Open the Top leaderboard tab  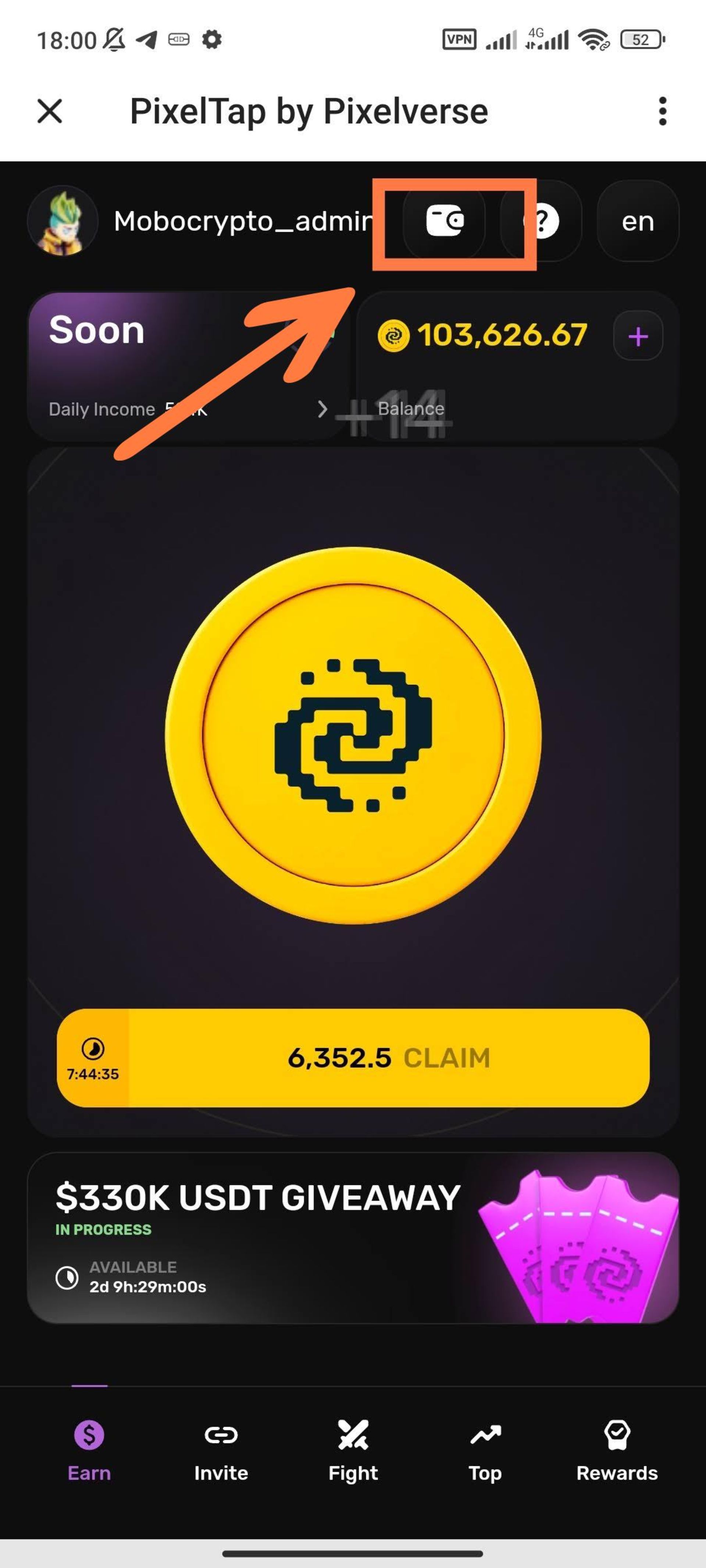coord(485,1450)
